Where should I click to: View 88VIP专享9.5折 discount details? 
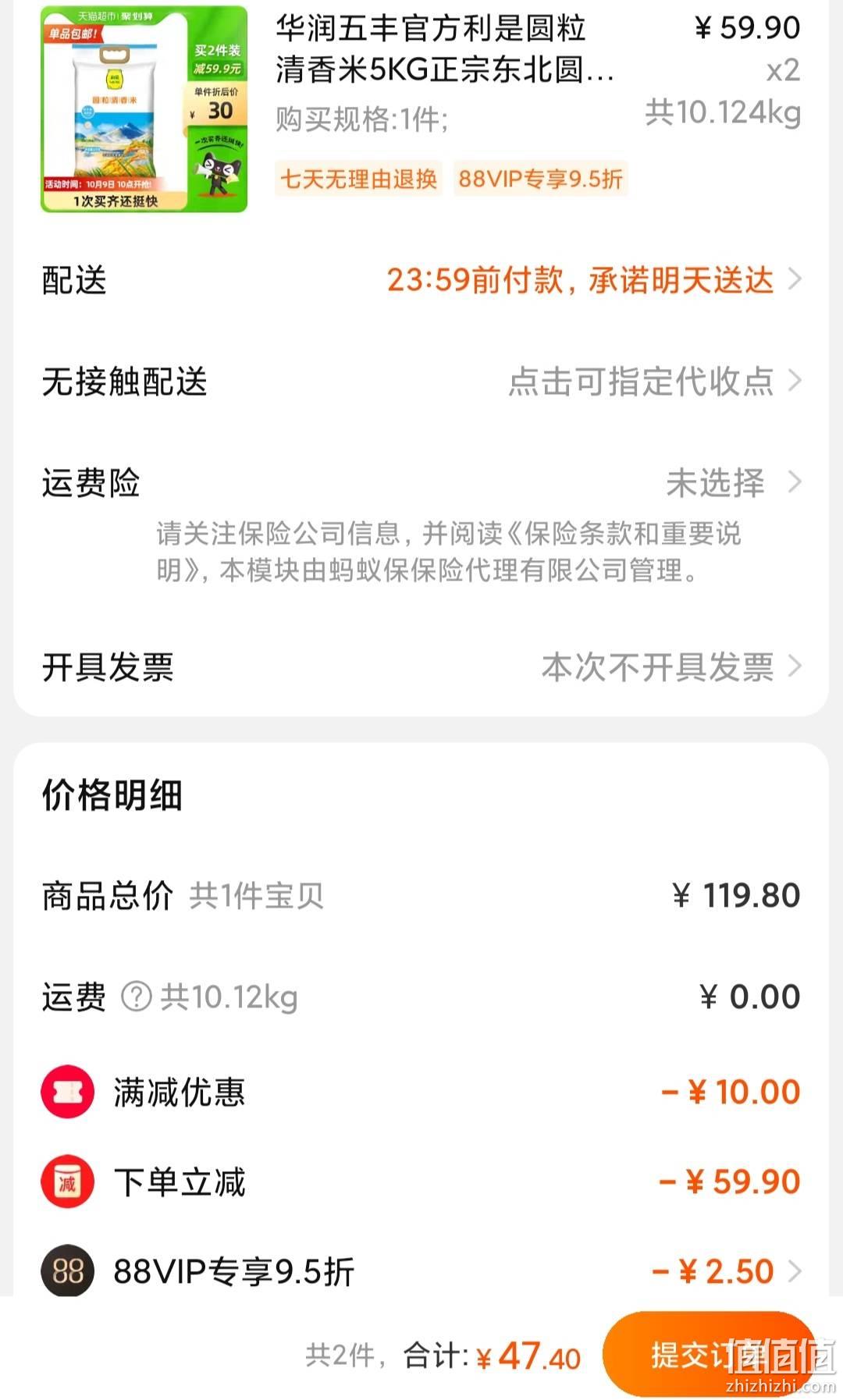[421, 1271]
